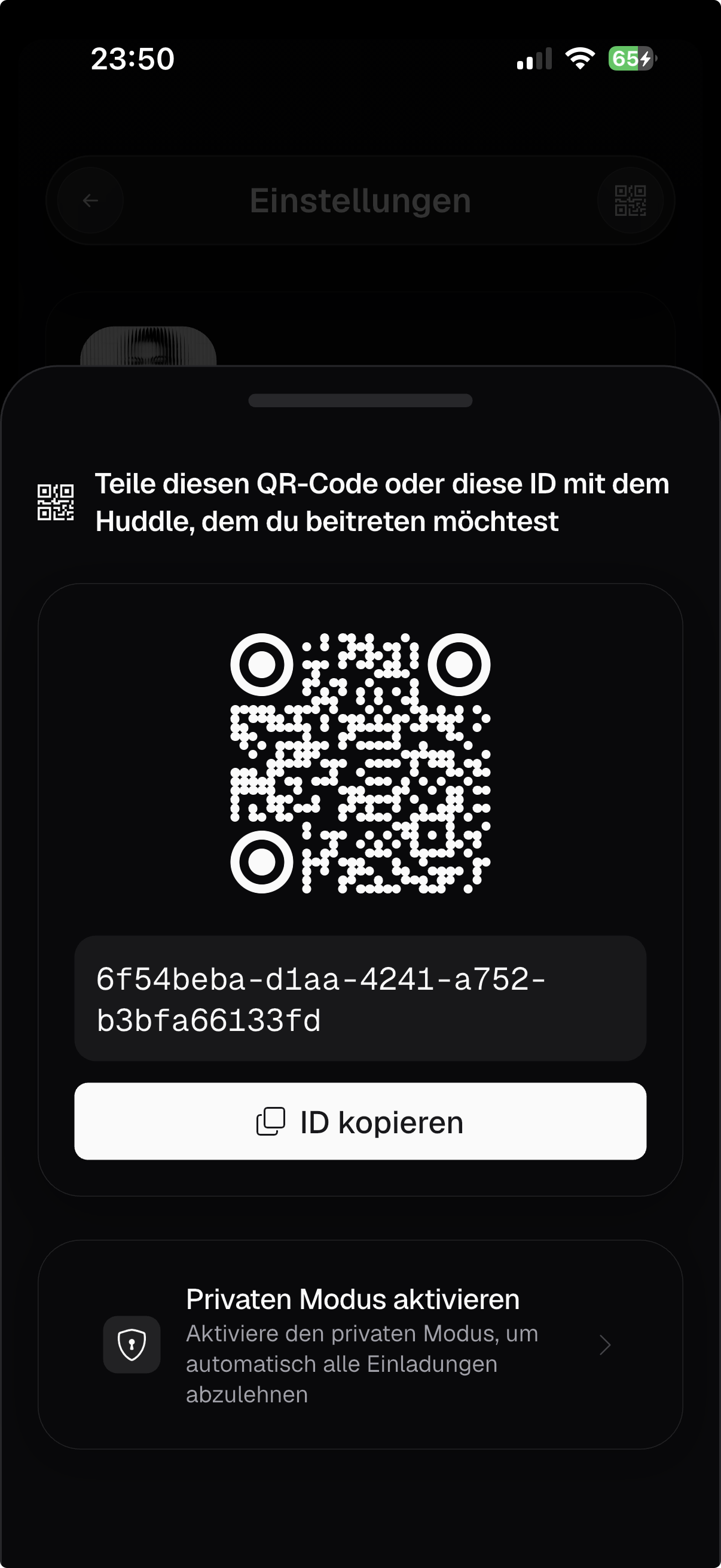Screen dimensions: 721x1568
Task: Select the small QR icon beside the share text
Action: [x=57, y=502]
